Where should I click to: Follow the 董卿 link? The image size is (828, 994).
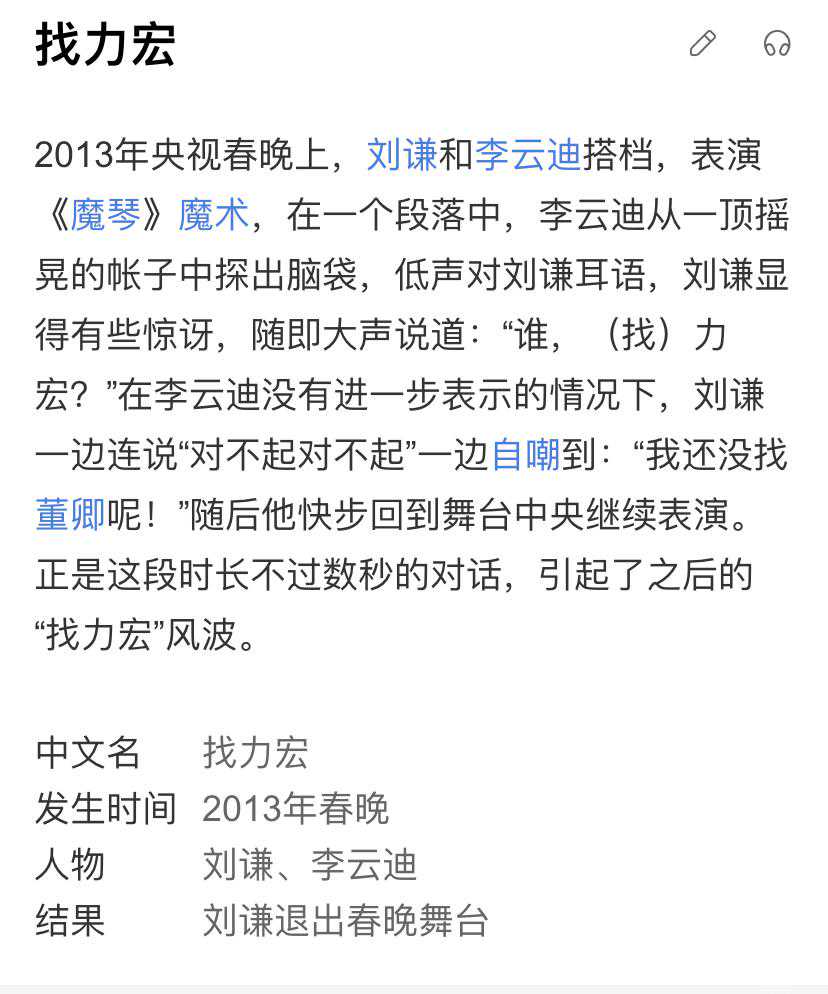pyautogui.click(x=70, y=515)
